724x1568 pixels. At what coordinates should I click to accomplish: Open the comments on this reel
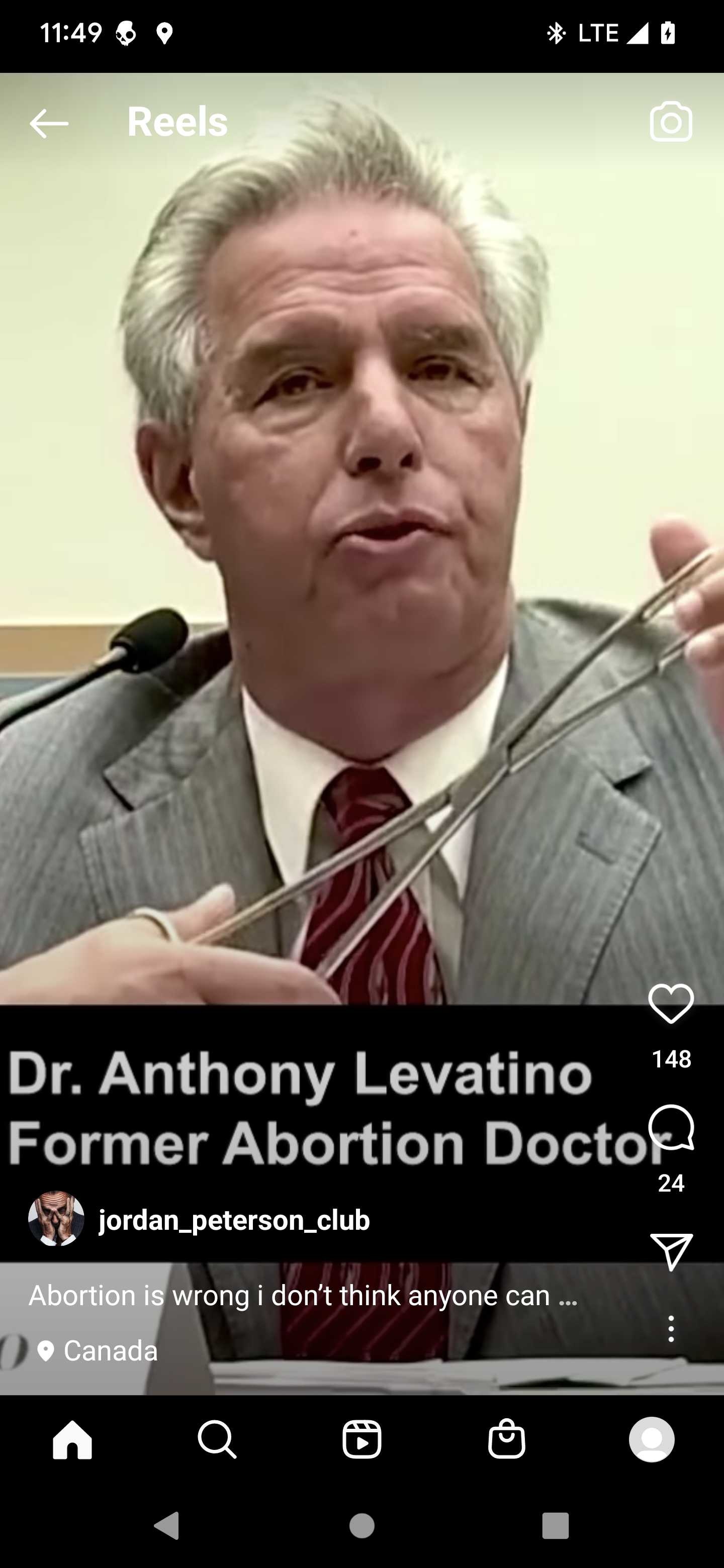[671, 1127]
